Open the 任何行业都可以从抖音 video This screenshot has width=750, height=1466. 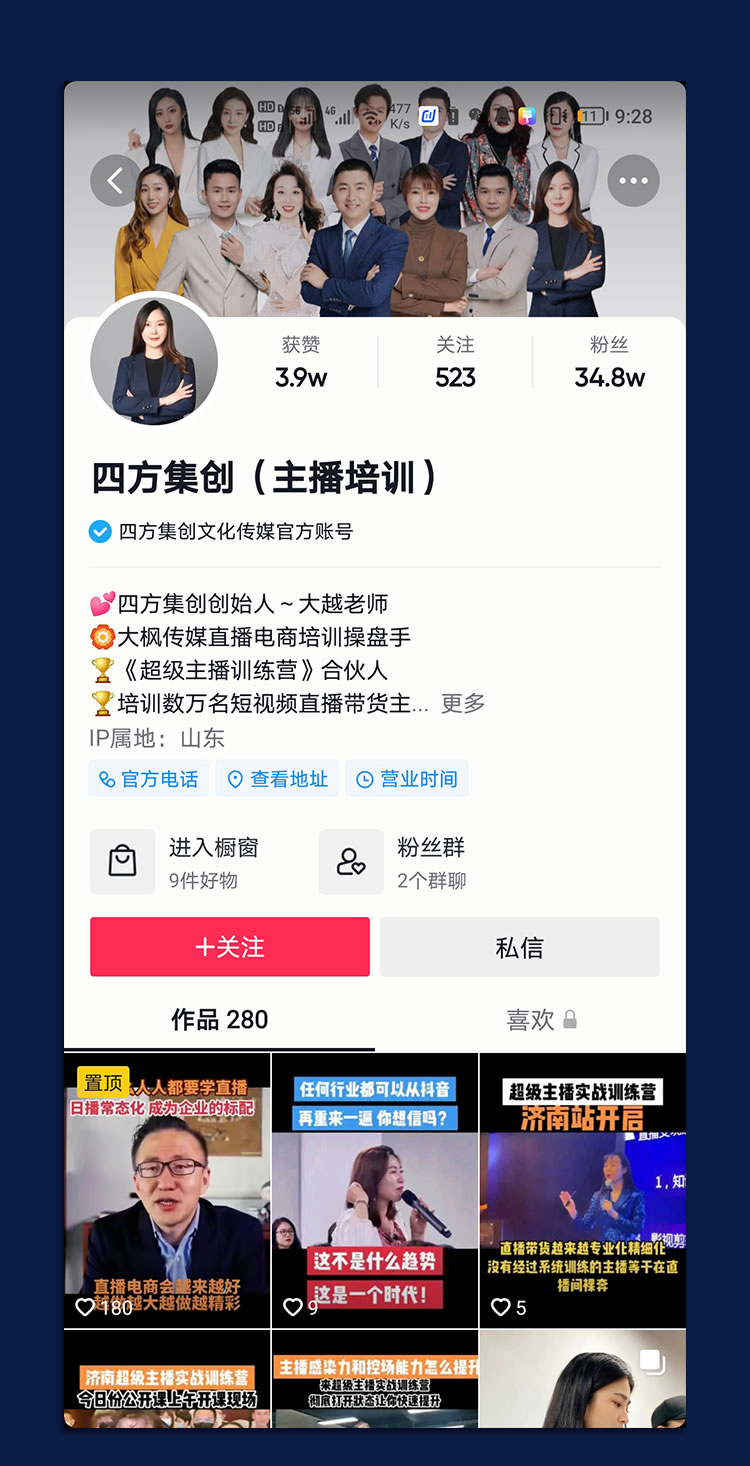[x=375, y=1190]
